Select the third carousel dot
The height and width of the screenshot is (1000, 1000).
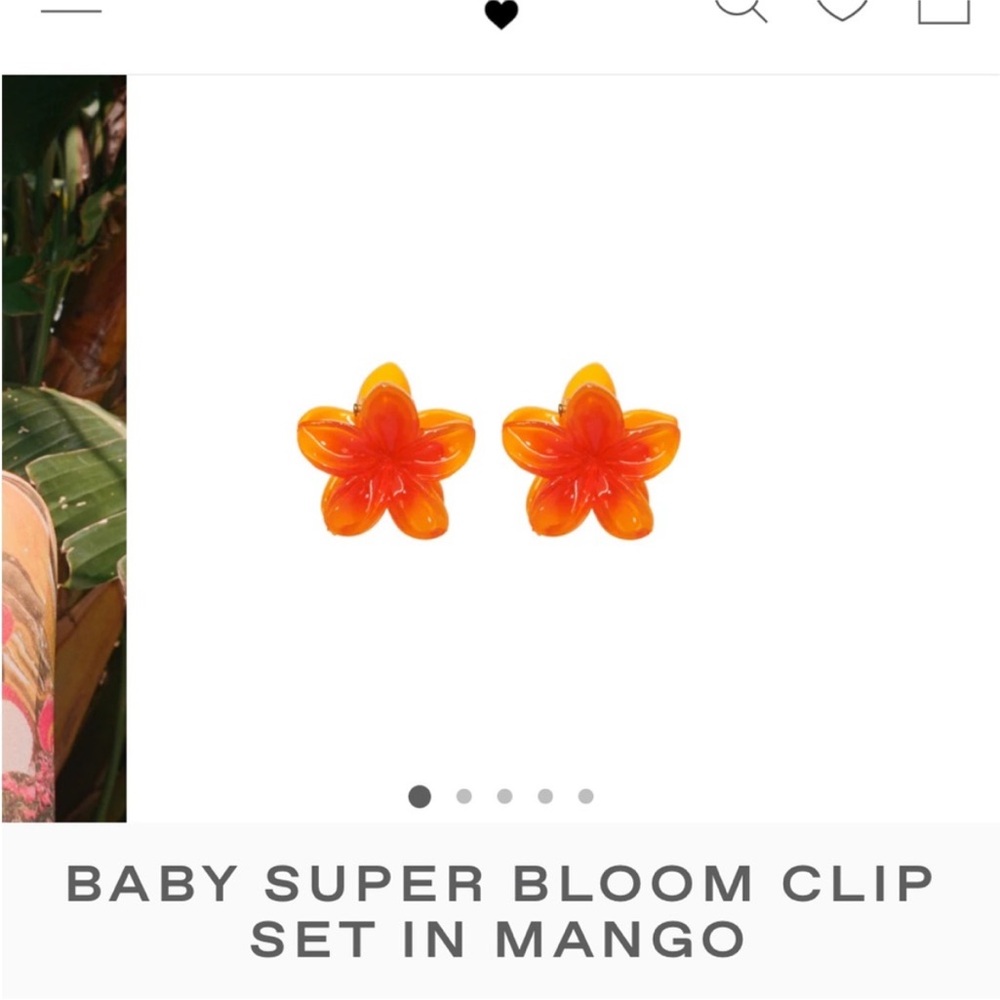505,796
